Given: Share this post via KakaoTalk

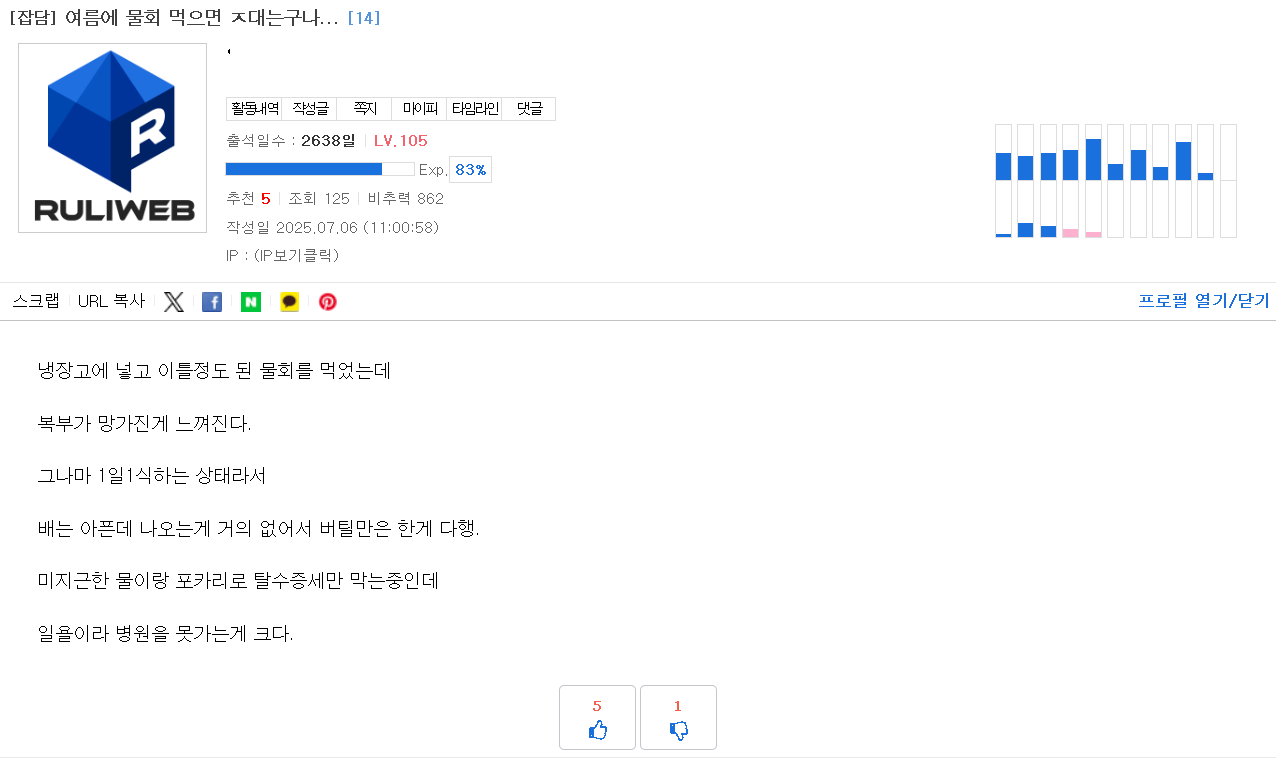Looking at the screenshot, I should (289, 302).
